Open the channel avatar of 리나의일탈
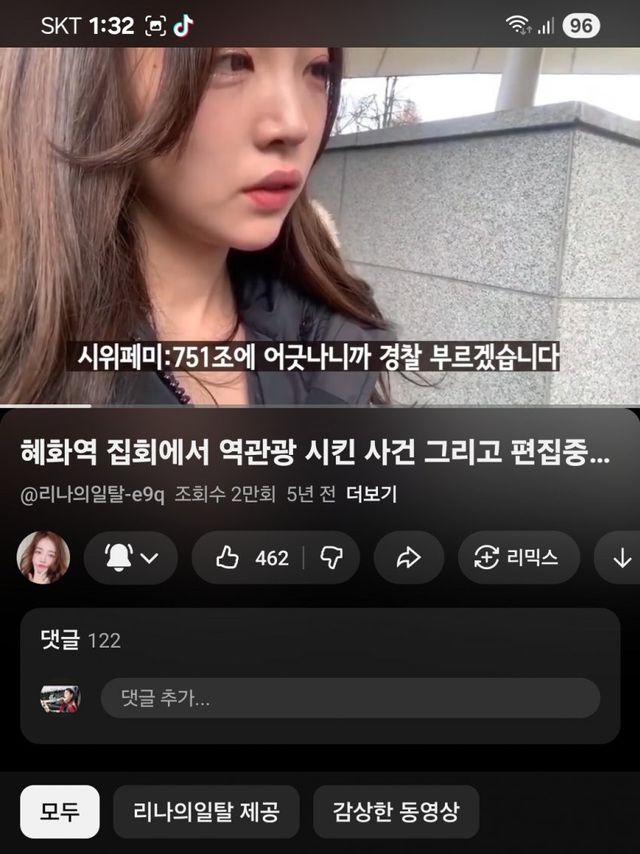 coord(44,557)
